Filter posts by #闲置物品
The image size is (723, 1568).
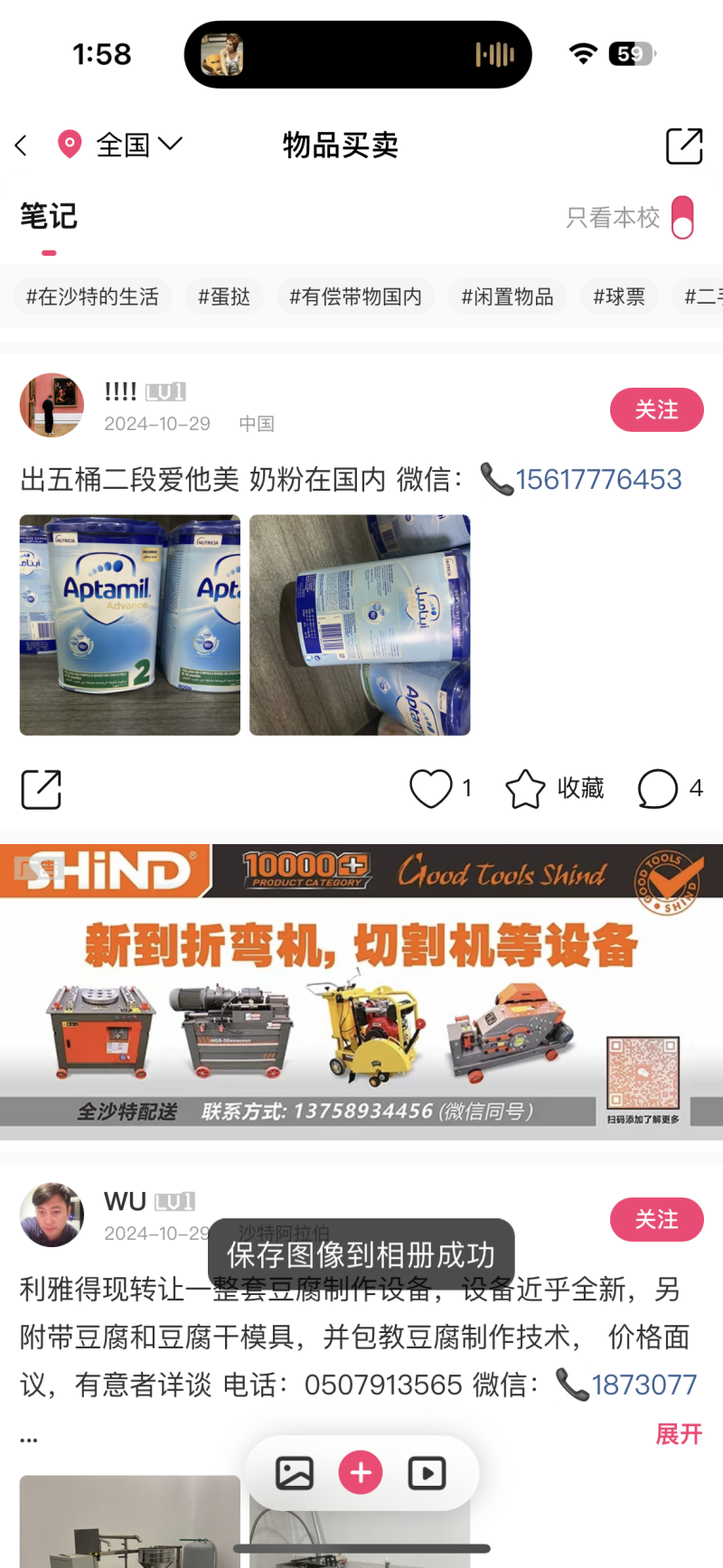click(507, 296)
